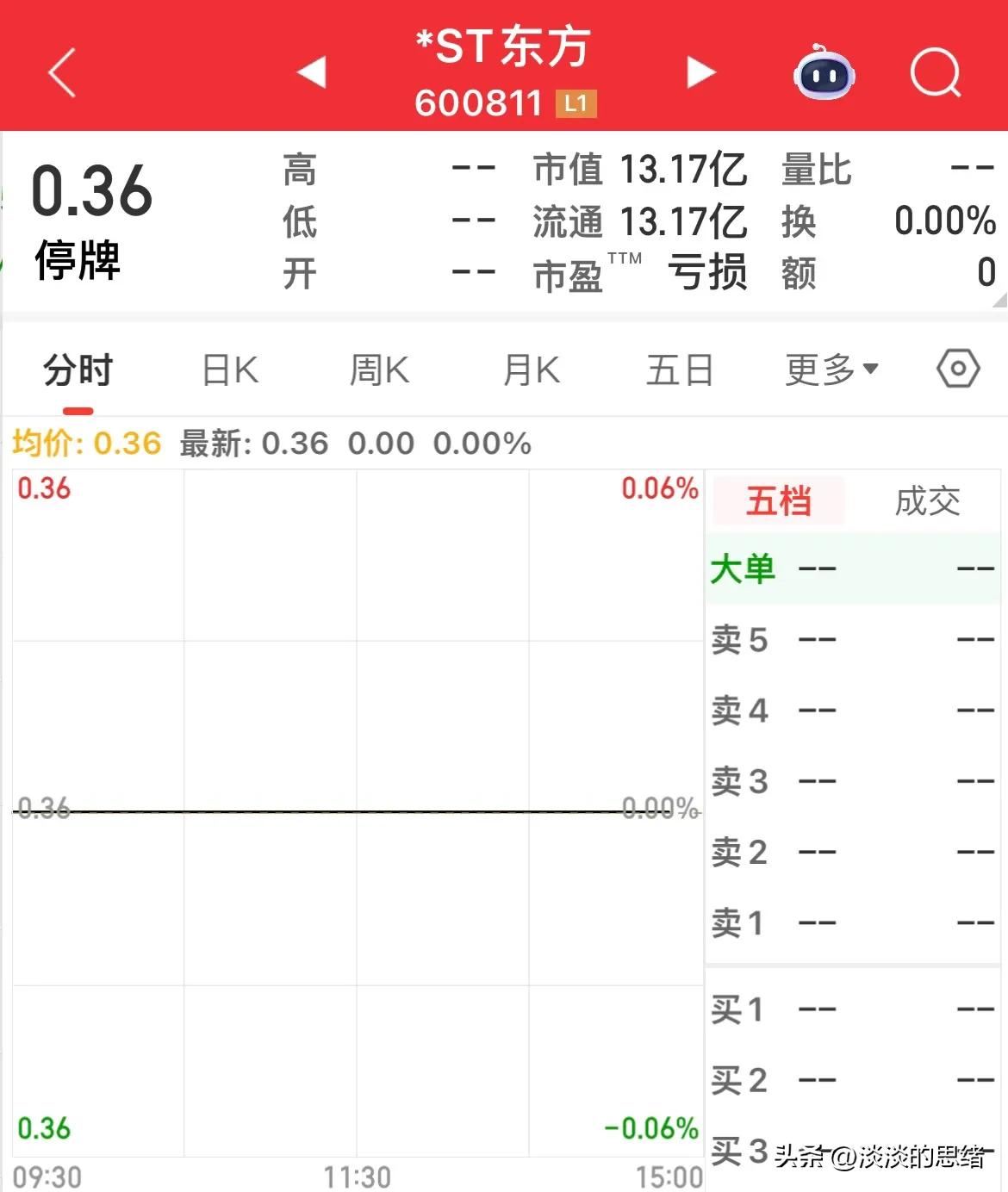Switch to the 日K chart

pos(230,371)
